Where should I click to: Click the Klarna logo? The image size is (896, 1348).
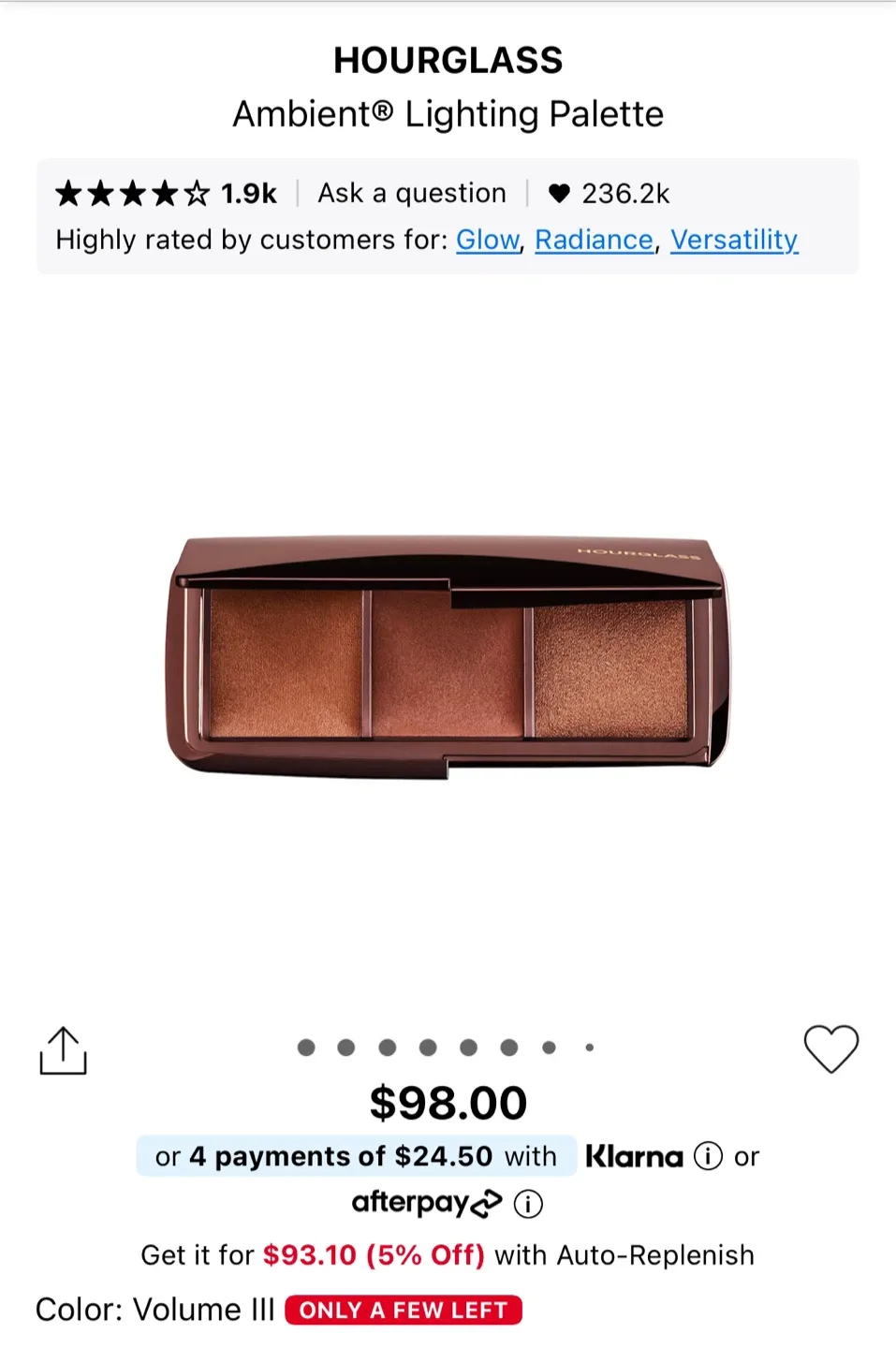point(635,1156)
